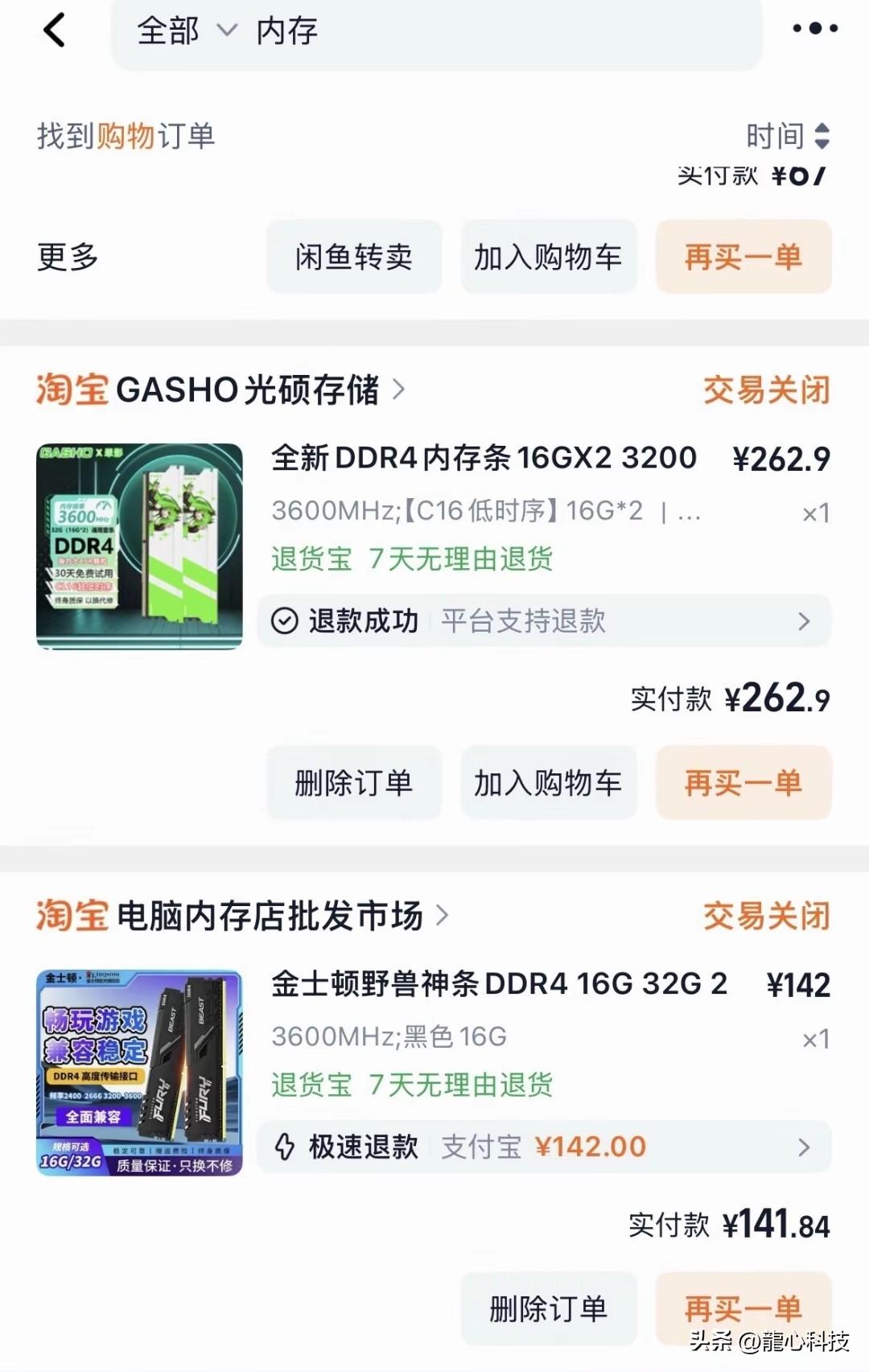Rebuy the 金士顿 memory with 再买一单
Image resolution: width=869 pixels, height=1372 pixels.
click(743, 1308)
